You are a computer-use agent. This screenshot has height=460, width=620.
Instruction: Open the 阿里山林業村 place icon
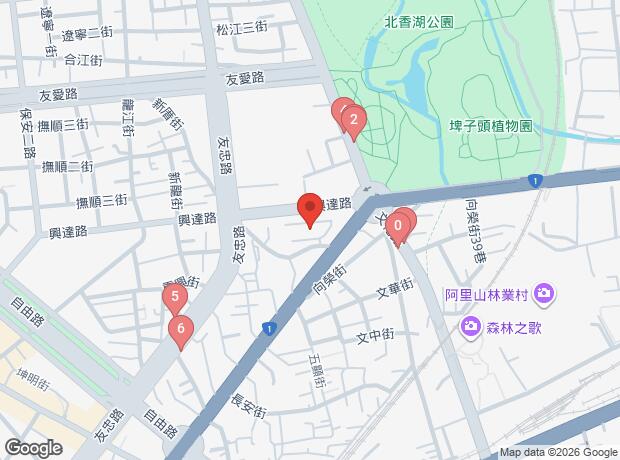[x=544, y=294]
